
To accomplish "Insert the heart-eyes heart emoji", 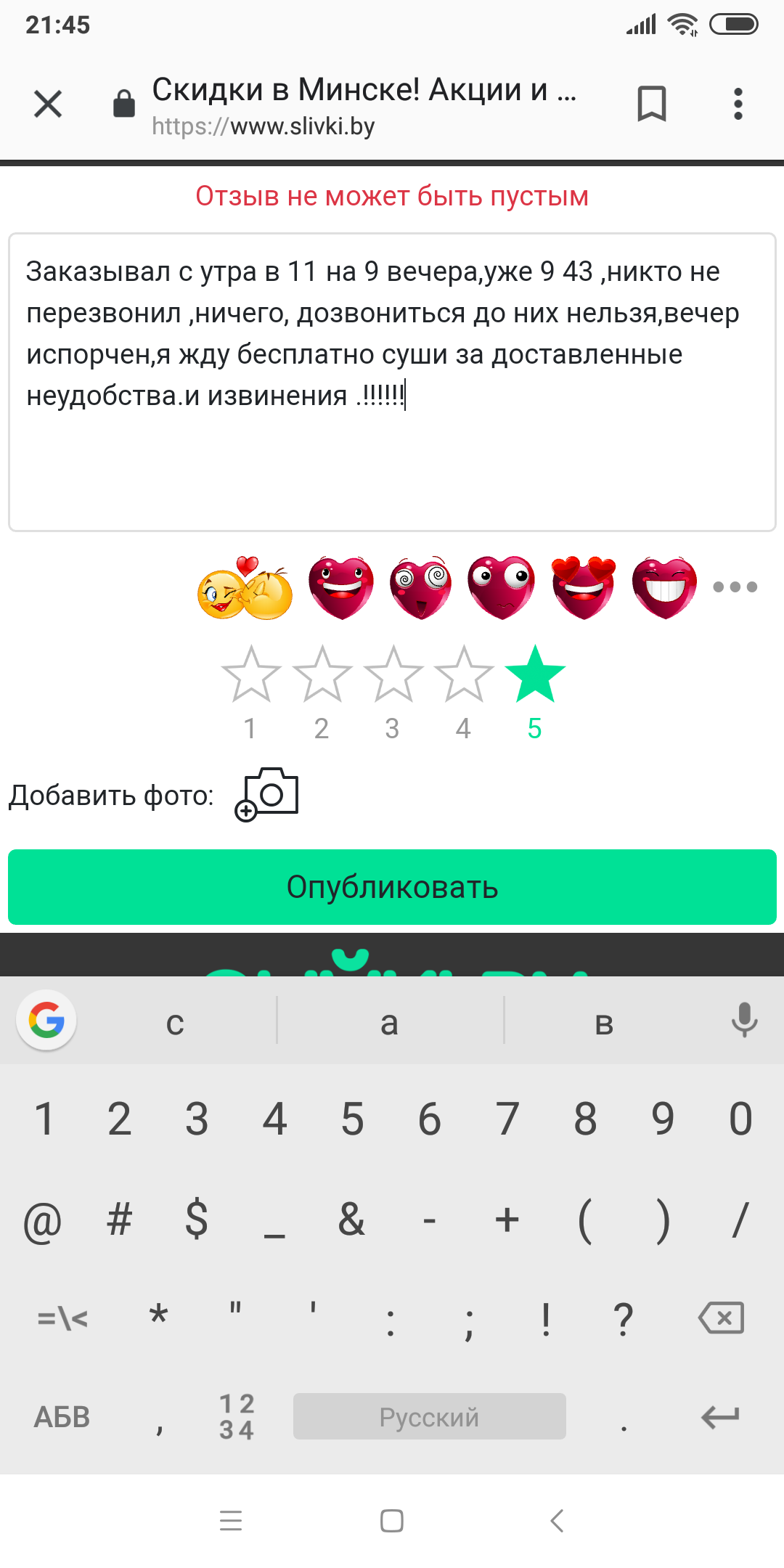I will click(583, 588).
